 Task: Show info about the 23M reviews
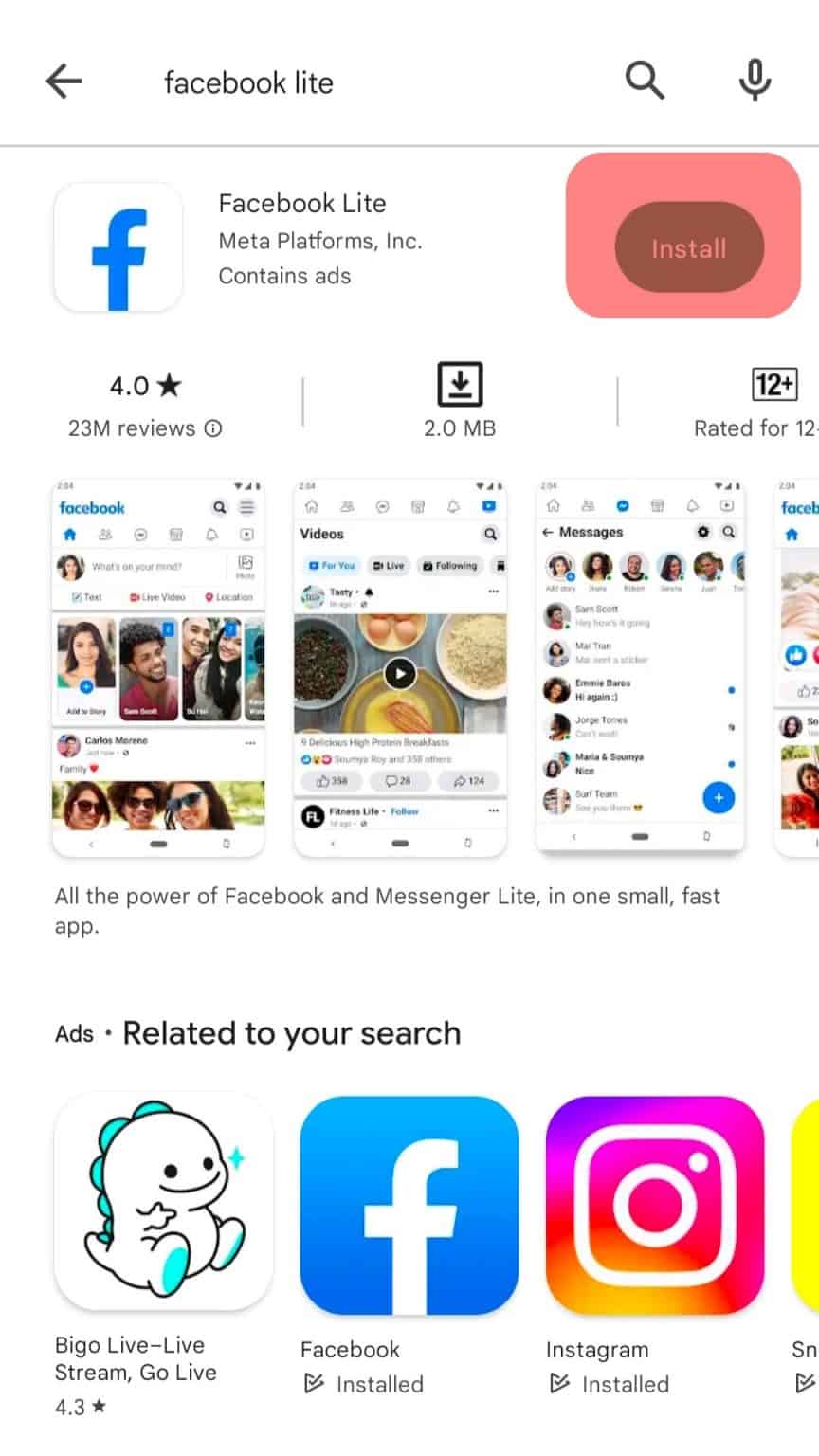[214, 428]
